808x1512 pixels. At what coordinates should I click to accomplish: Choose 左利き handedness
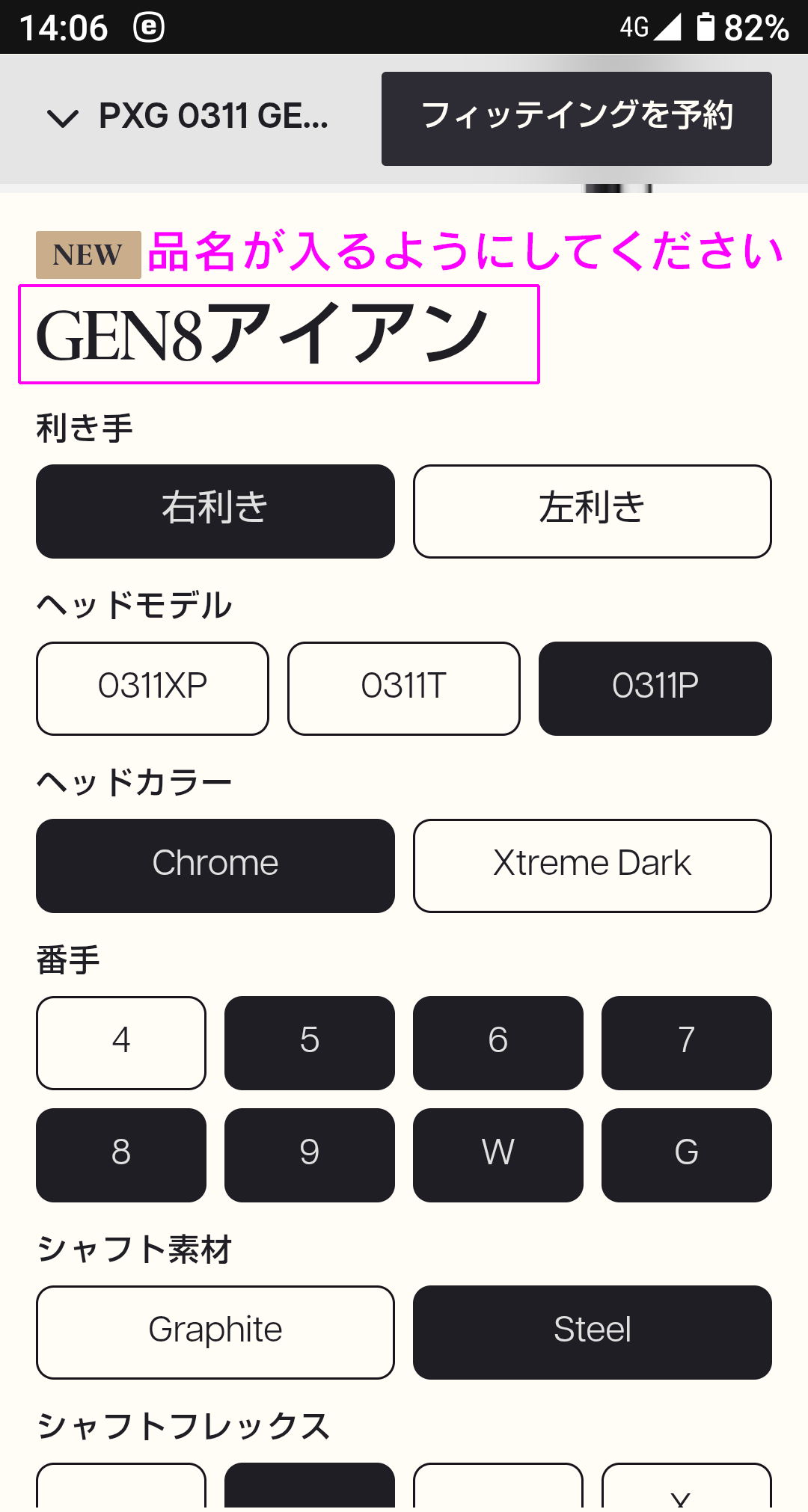pos(592,511)
